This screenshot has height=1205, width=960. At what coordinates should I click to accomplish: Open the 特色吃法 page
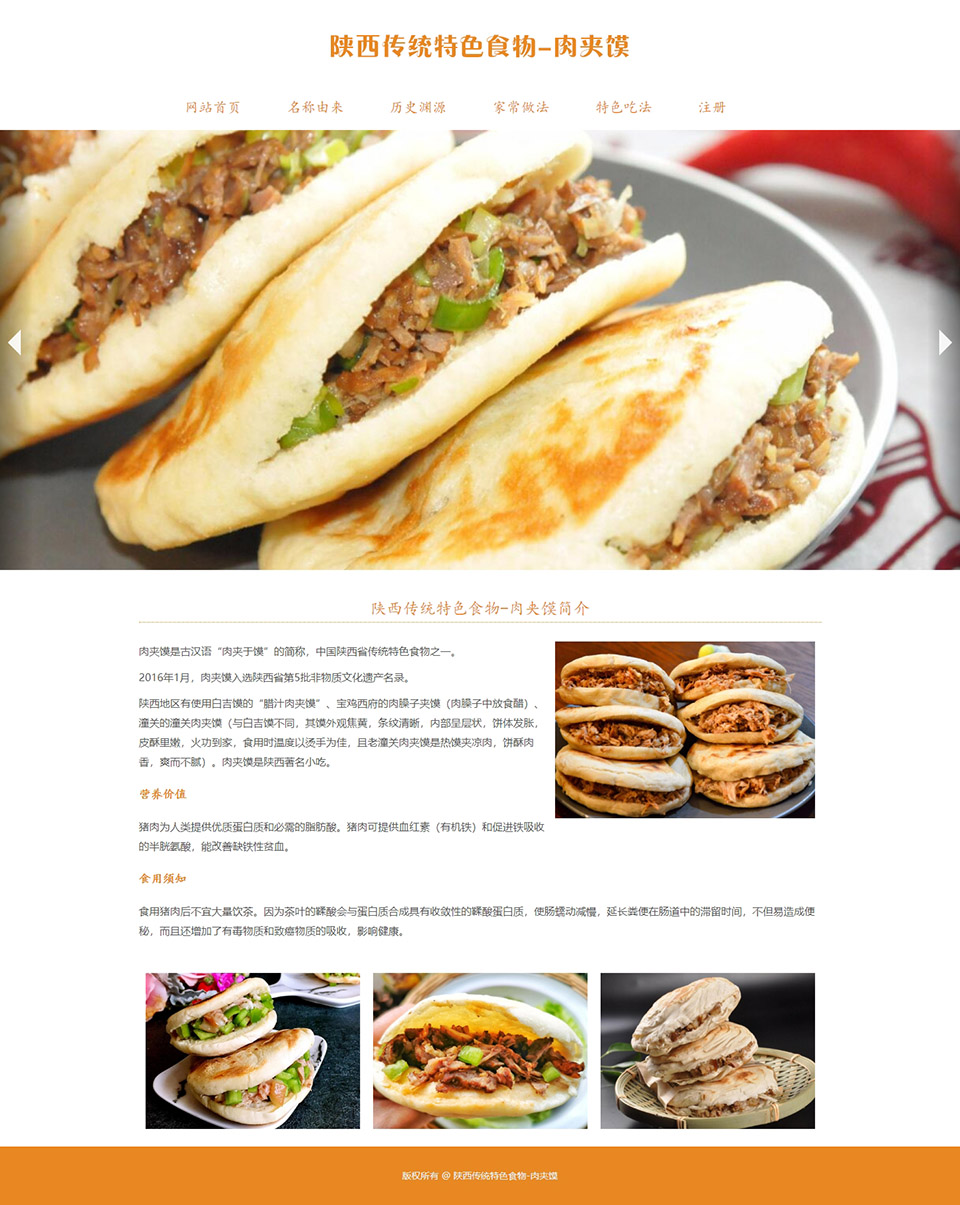click(x=623, y=107)
